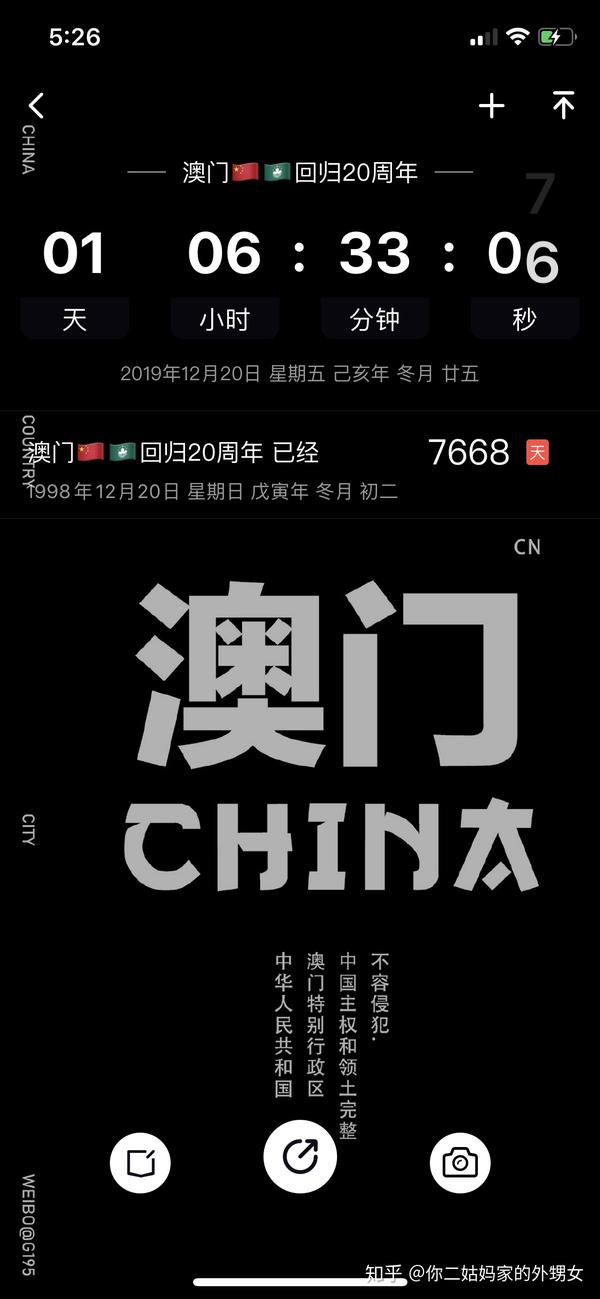Viewport: 600px width, 1299px height.
Task: Pin to top using the up-arrow icon
Action: [x=564, y=105]
